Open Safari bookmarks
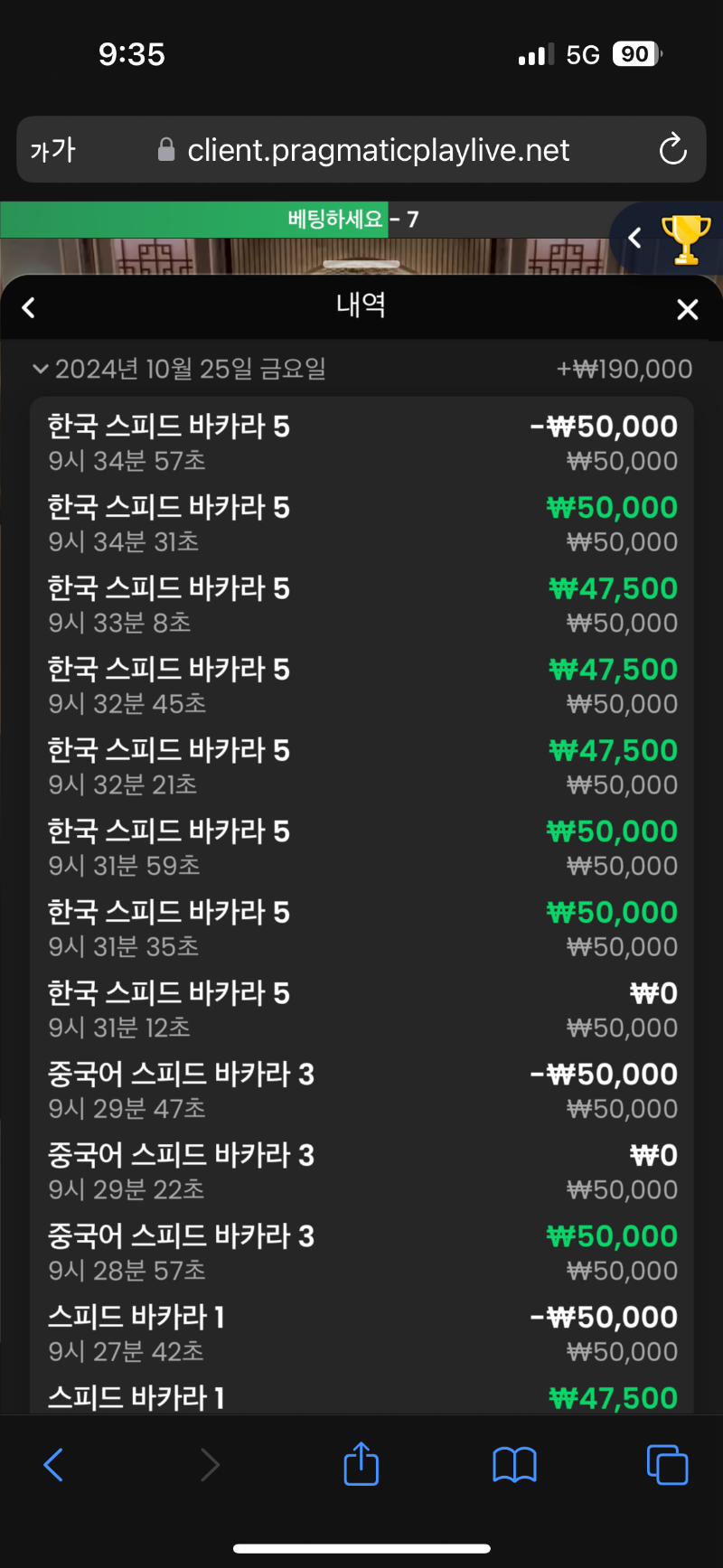The width and height of the screenshot is (723, 1568). coord(514,1464)
